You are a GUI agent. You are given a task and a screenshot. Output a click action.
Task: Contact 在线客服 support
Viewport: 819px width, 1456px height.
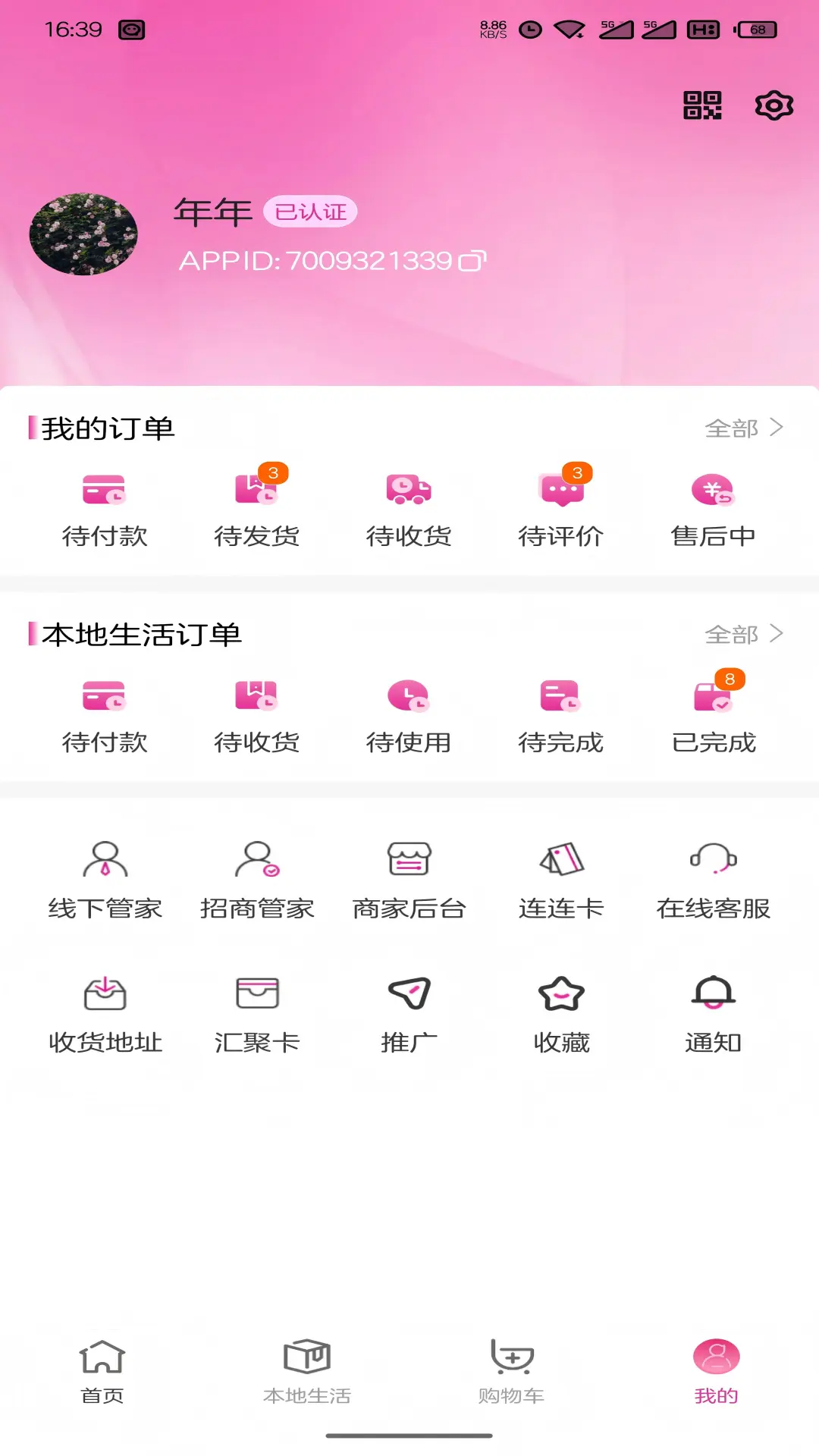(x=713, y=878)
